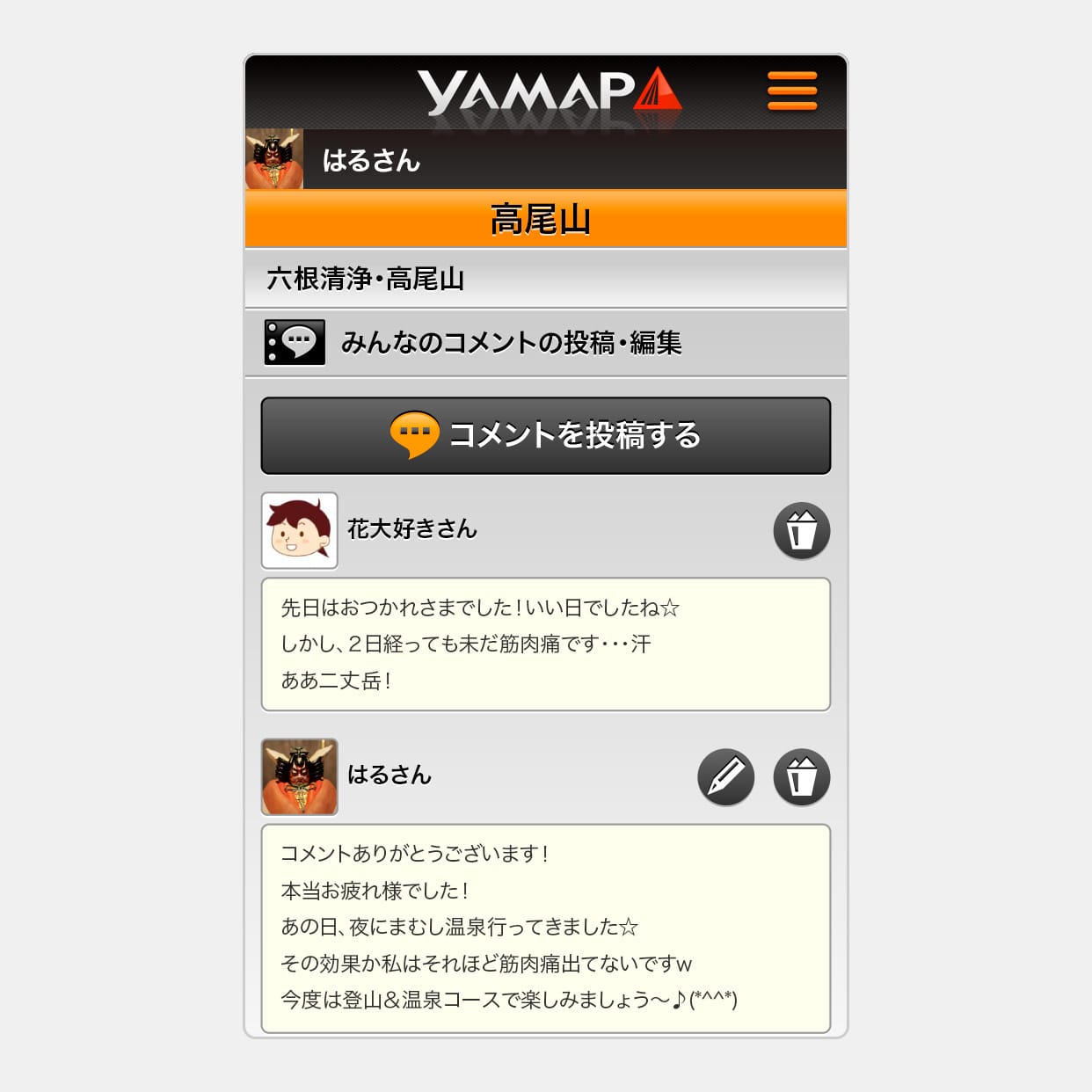Edit はるさん's comment with the pencil icon
This screenshot has height=1092, width=1092.
click(725, 777)
